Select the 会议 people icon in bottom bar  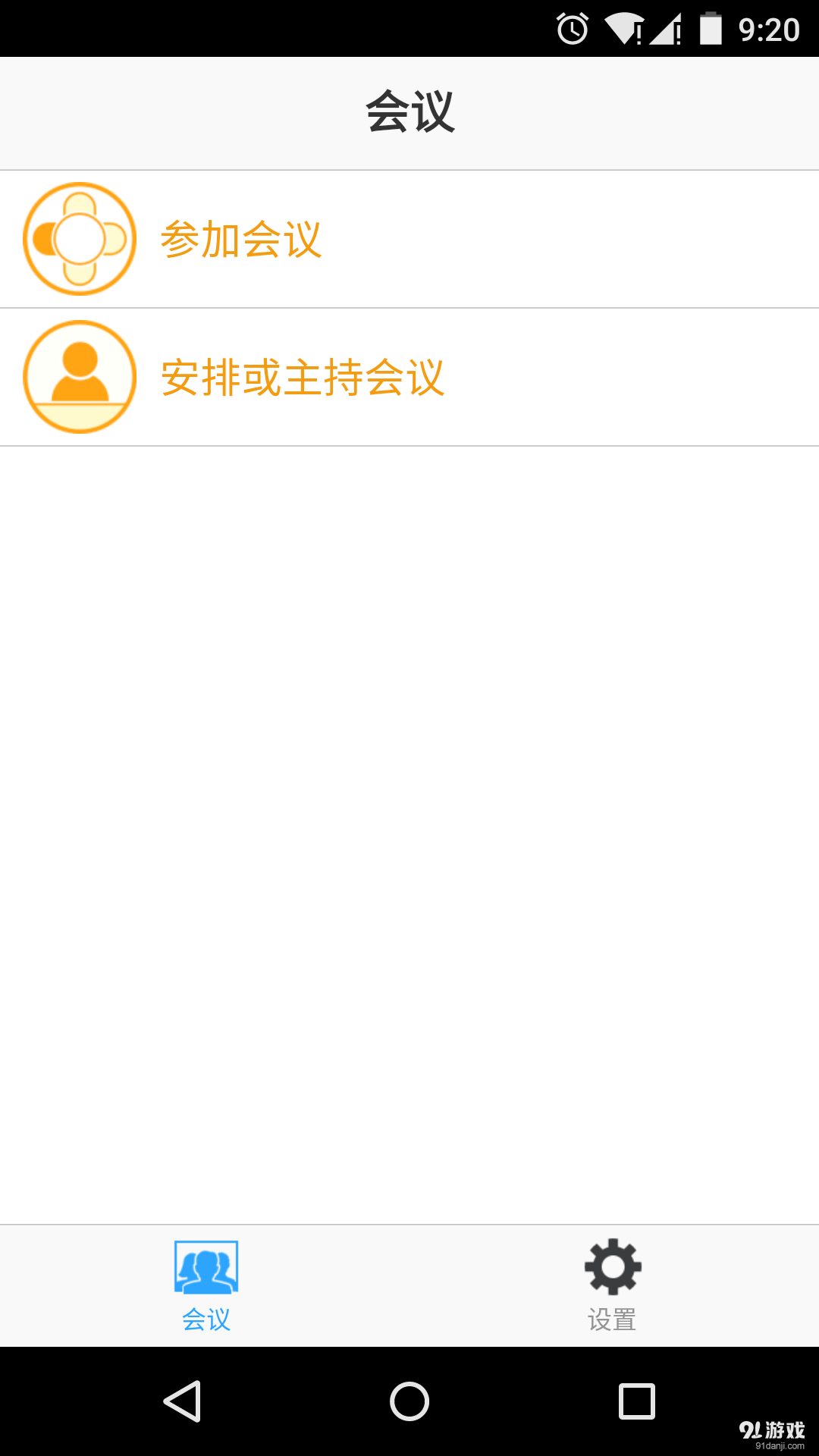[x=206, y=1265]
